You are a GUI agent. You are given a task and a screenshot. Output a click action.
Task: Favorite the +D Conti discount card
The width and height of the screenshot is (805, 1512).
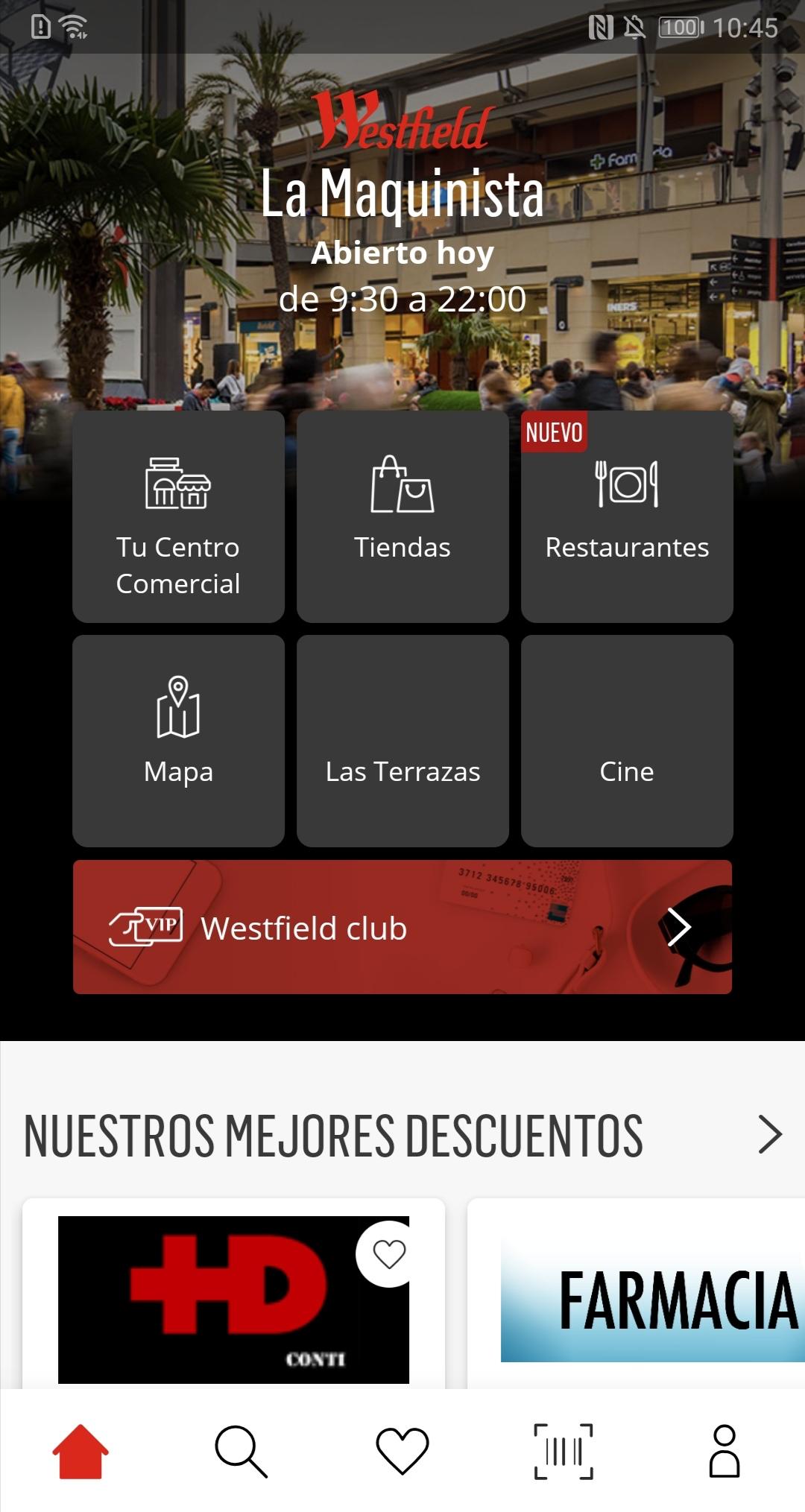388,1254
